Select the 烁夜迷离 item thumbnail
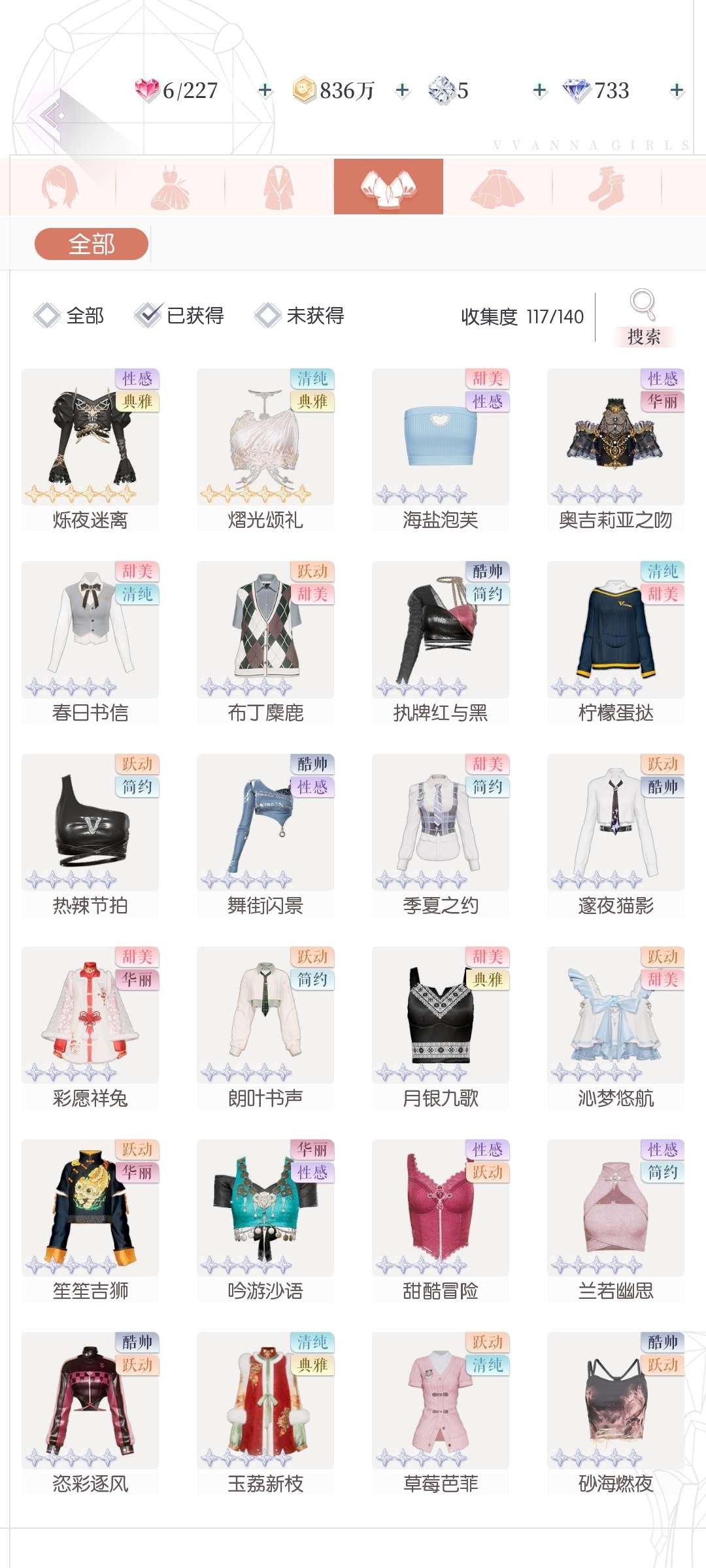This screenshot has width=706, height=1568. point(90,434)
